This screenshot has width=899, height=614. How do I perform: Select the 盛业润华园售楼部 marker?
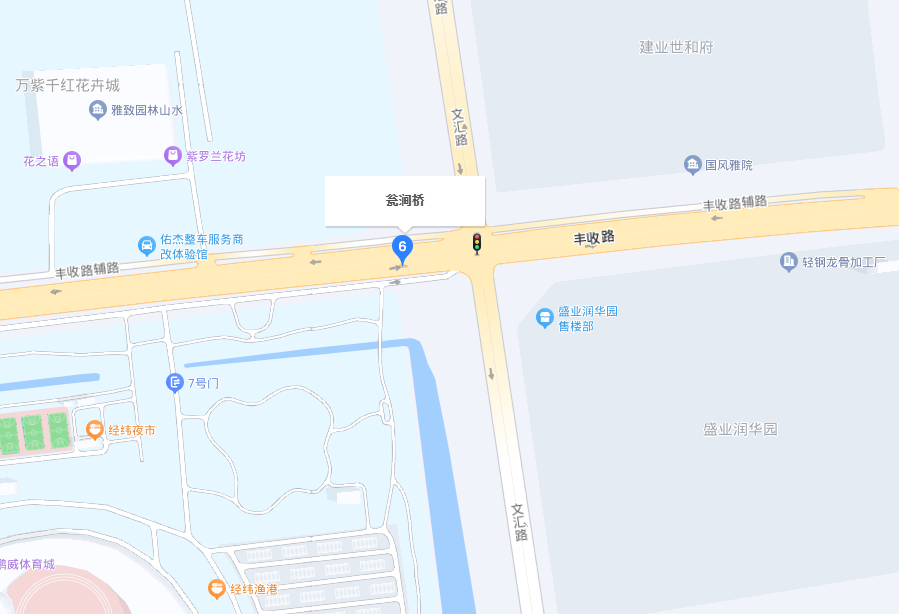545,318
